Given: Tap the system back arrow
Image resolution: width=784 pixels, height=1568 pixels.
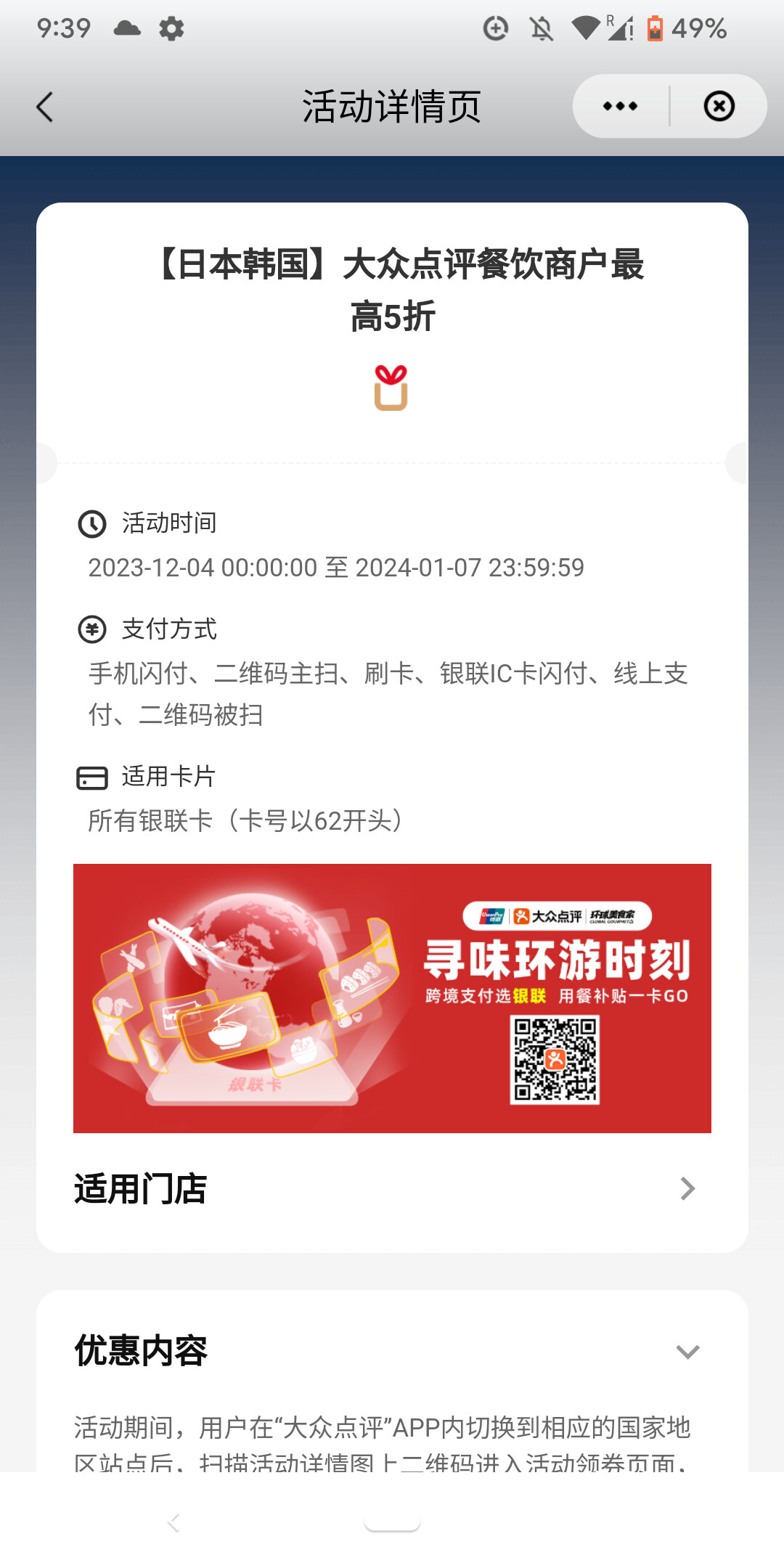Looking at the screenshot, I should (173, 1522).
